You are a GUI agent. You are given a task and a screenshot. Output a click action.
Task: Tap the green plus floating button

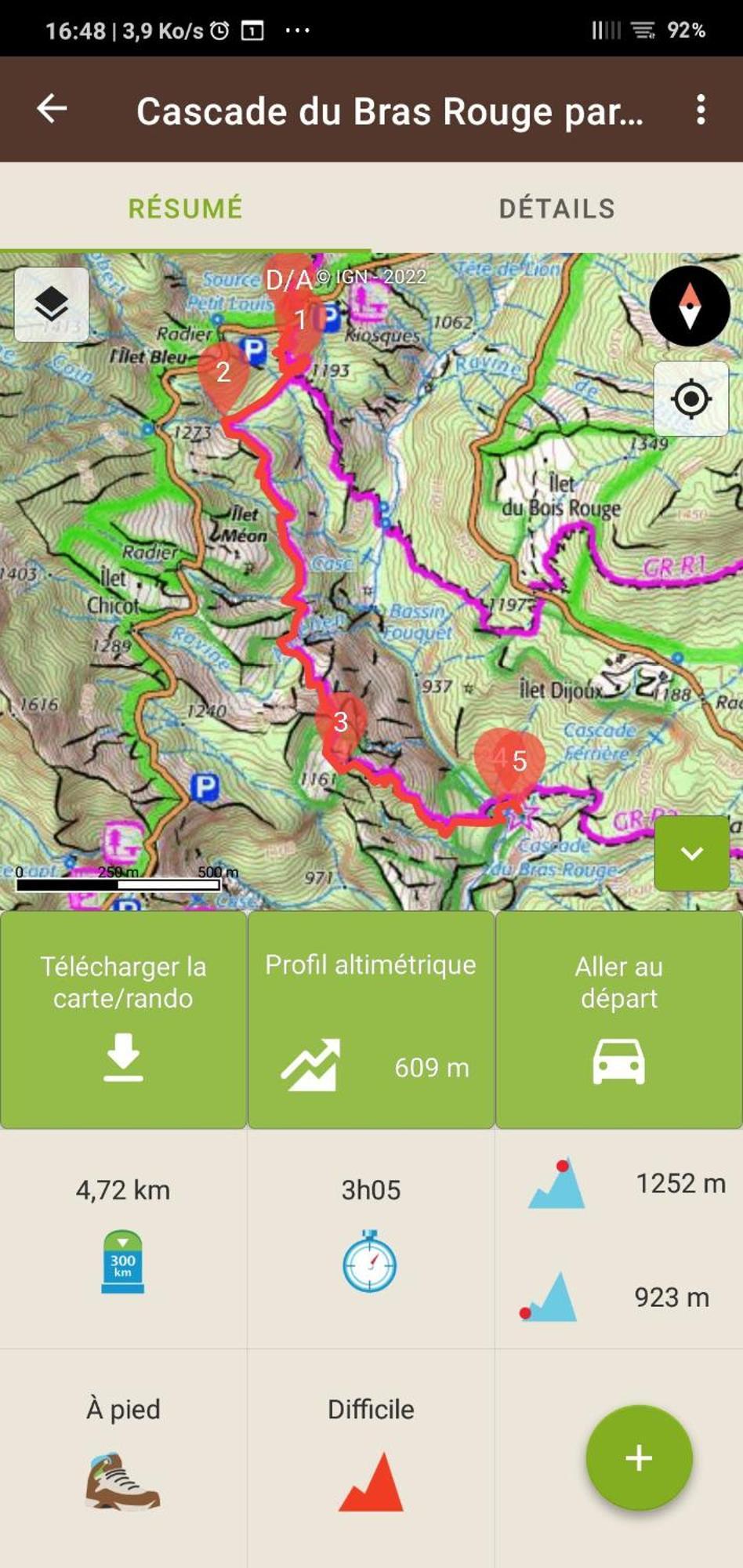pyautogui.click(x=639, y=1458)
